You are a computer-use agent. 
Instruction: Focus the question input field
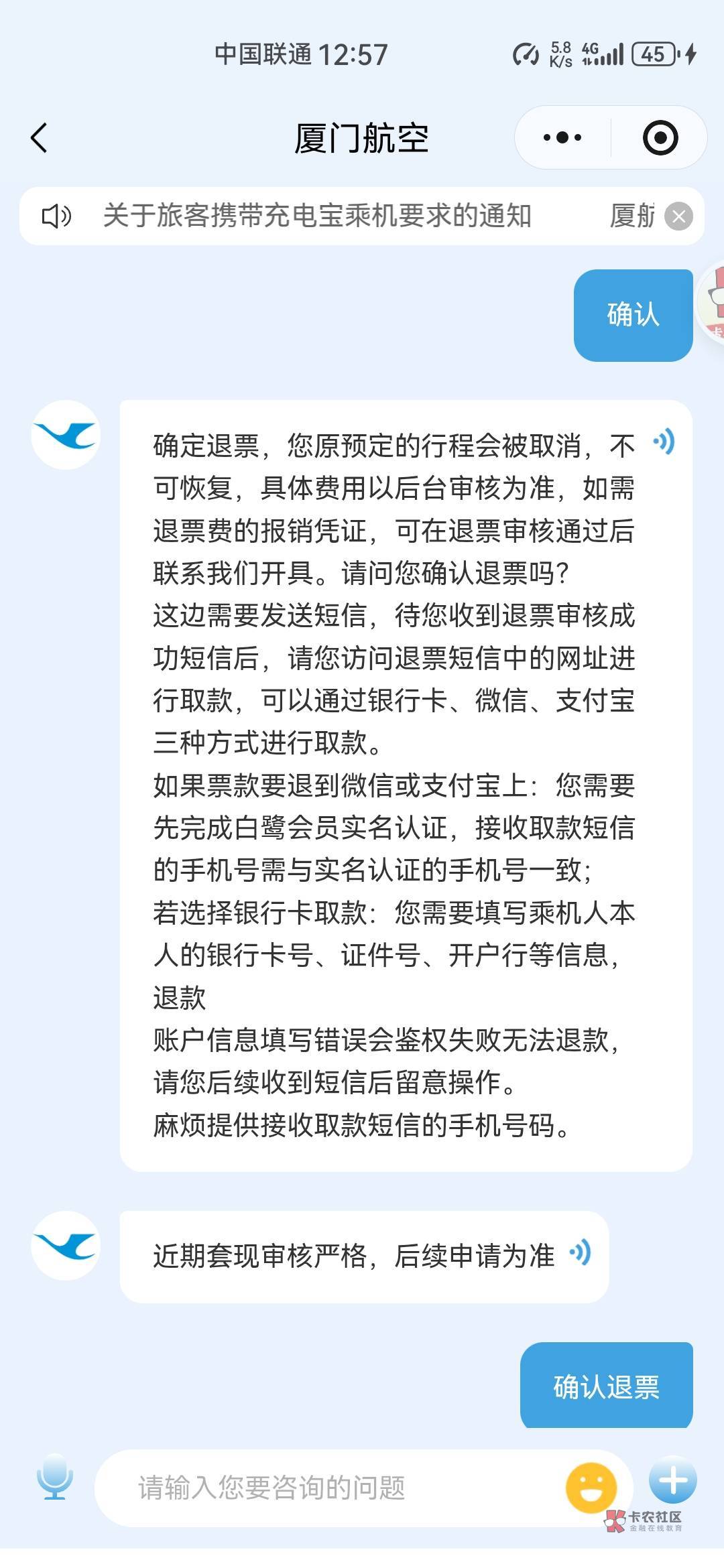(x=328, y=1488)
